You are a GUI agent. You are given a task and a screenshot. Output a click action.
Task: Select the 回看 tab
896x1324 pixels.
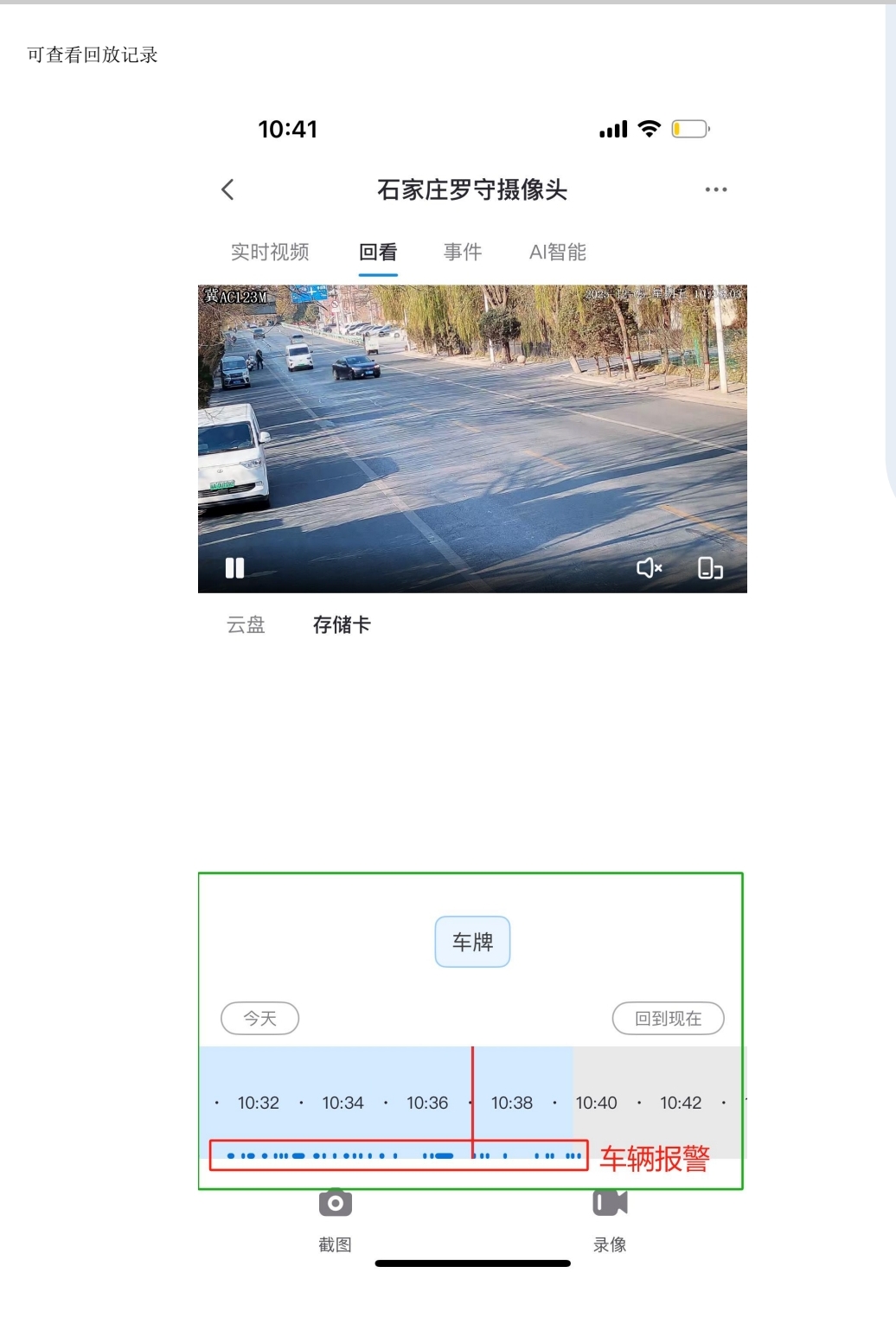coord(378,252)
